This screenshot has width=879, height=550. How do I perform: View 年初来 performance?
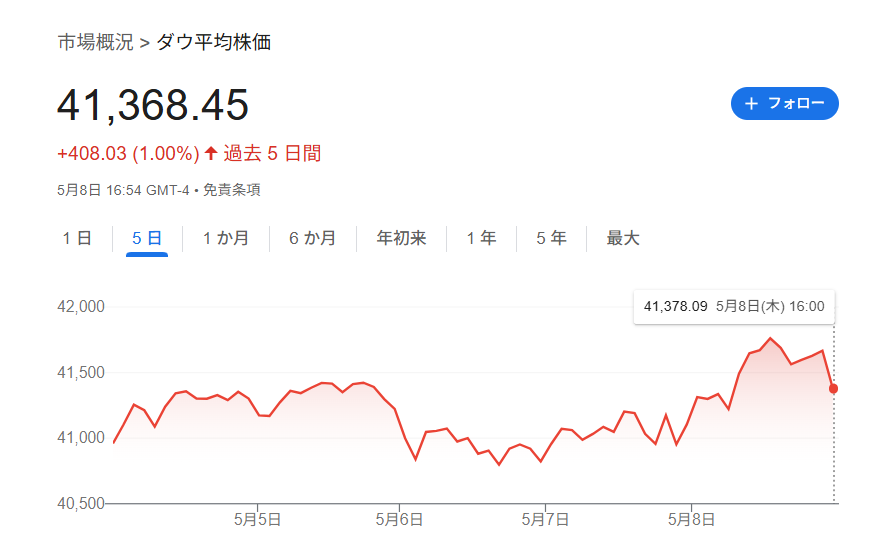[x=401, y=238]
